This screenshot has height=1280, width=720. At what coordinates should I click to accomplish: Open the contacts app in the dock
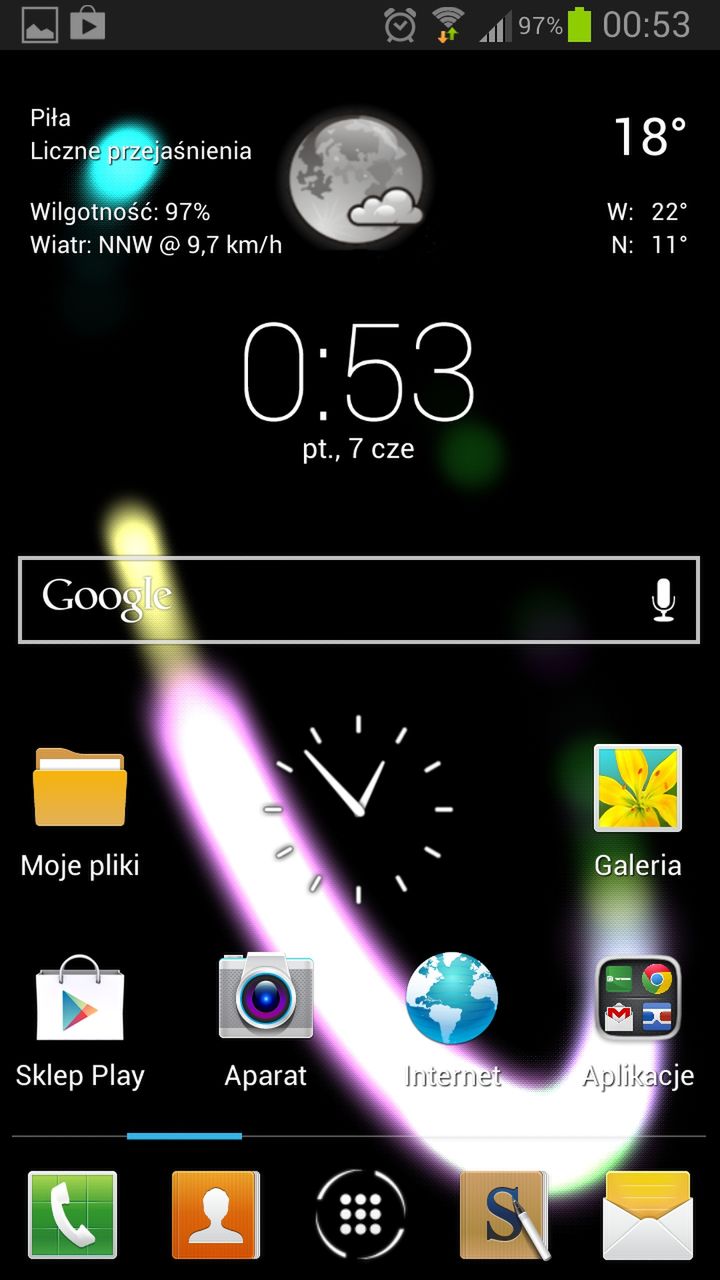coord(216,1215)
